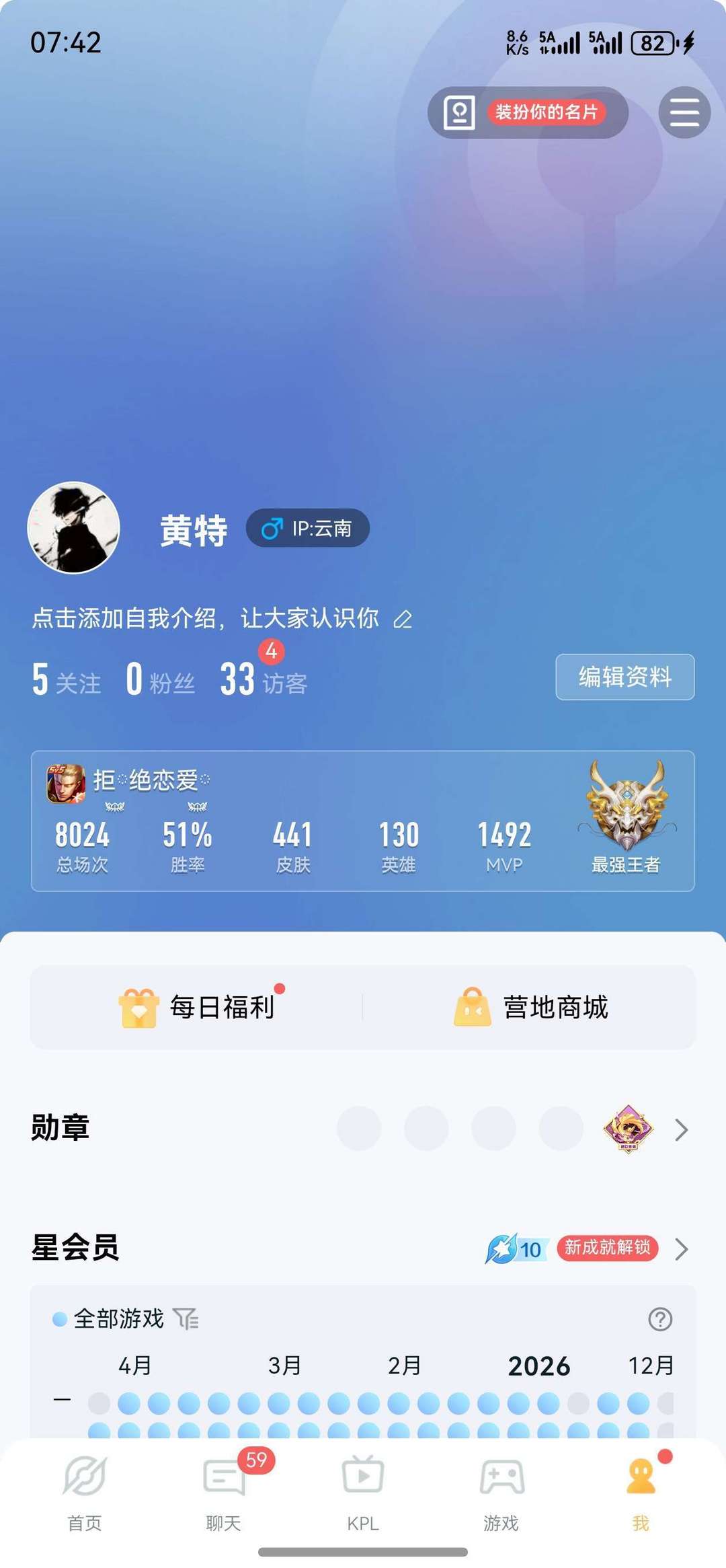The image size is (726, 1568).
Task: Switch to the 首页 tab
Action: click(85, 1489)
